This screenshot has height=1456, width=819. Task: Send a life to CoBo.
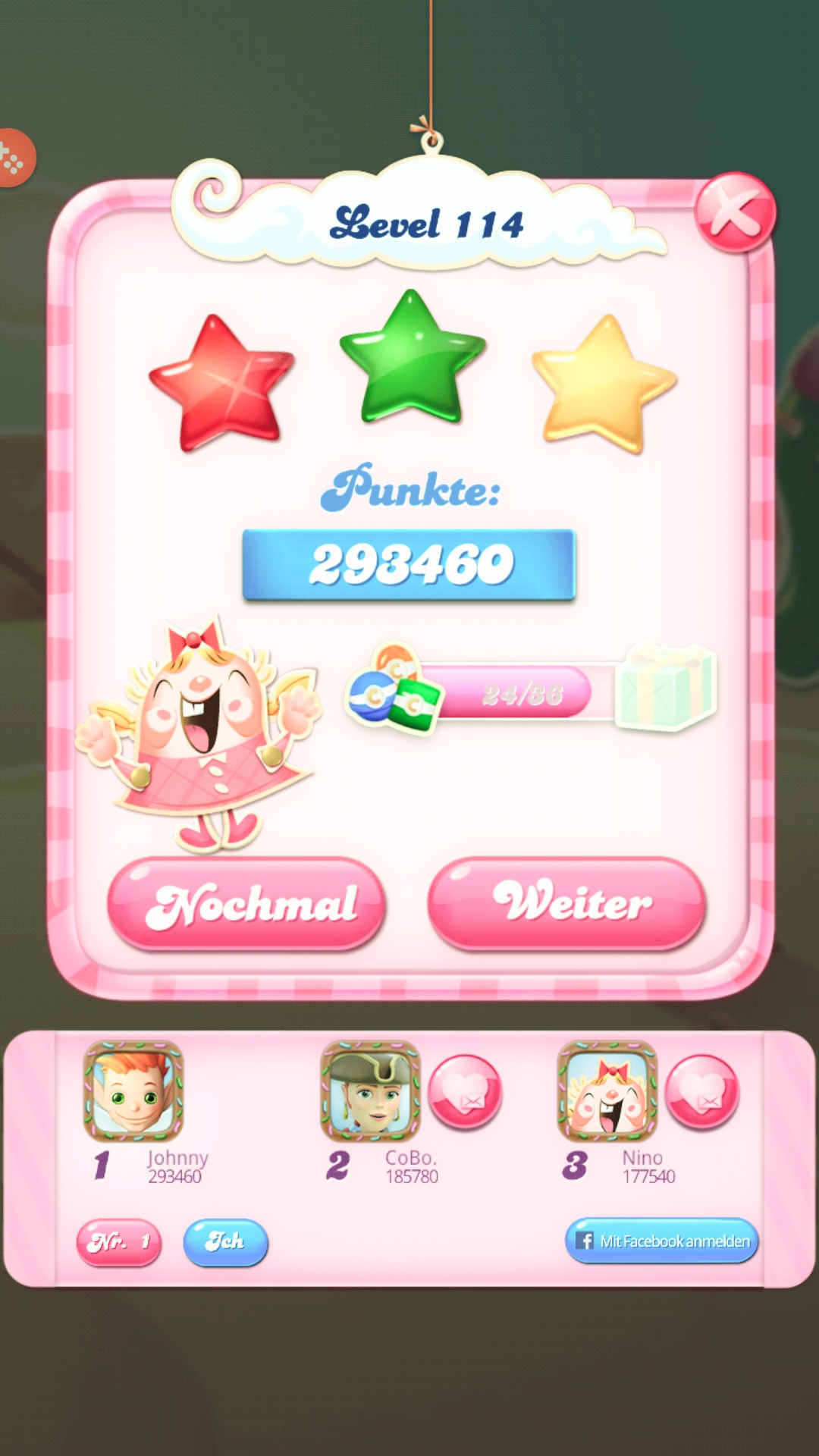[x=465, y=1092]
